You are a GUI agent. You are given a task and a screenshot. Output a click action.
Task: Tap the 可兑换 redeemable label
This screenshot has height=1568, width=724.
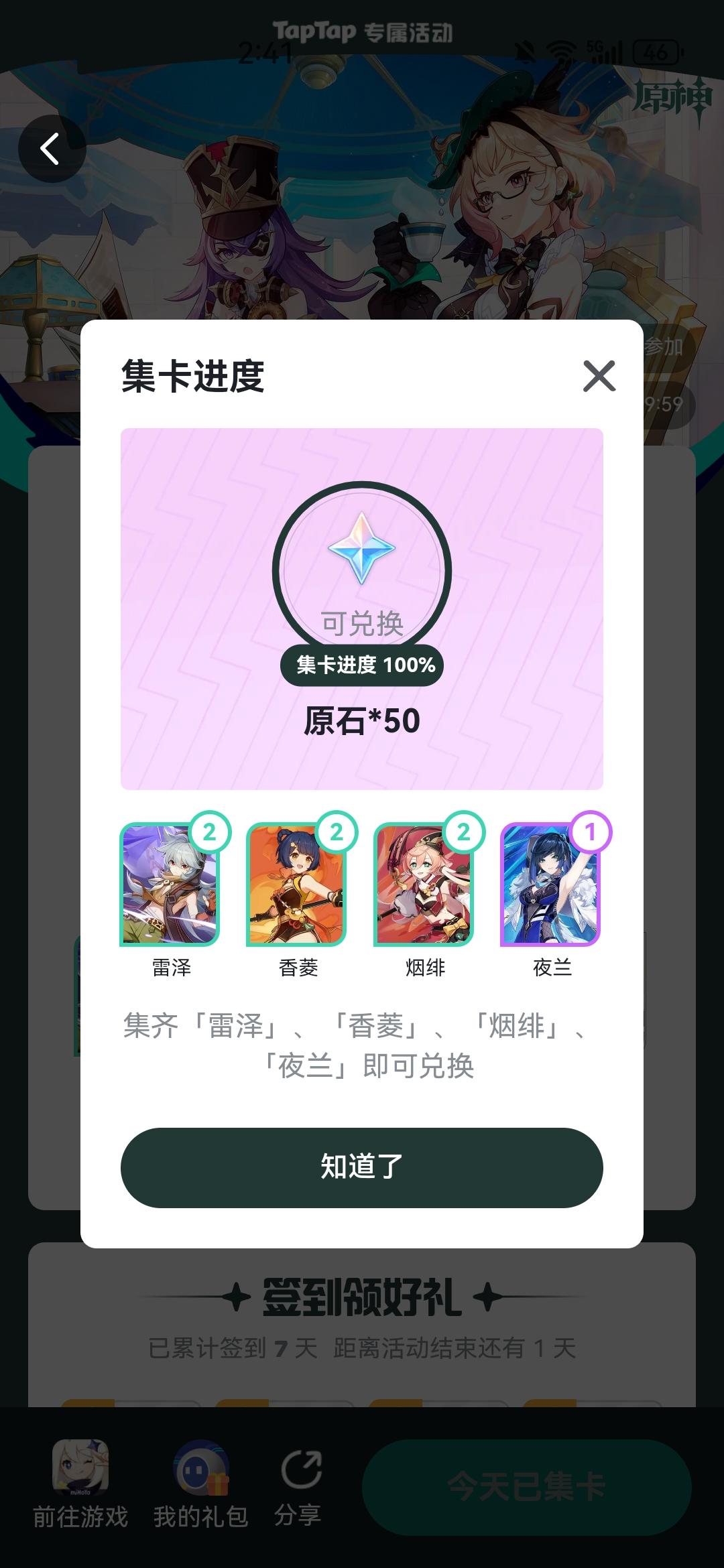(x=362, y=625)
